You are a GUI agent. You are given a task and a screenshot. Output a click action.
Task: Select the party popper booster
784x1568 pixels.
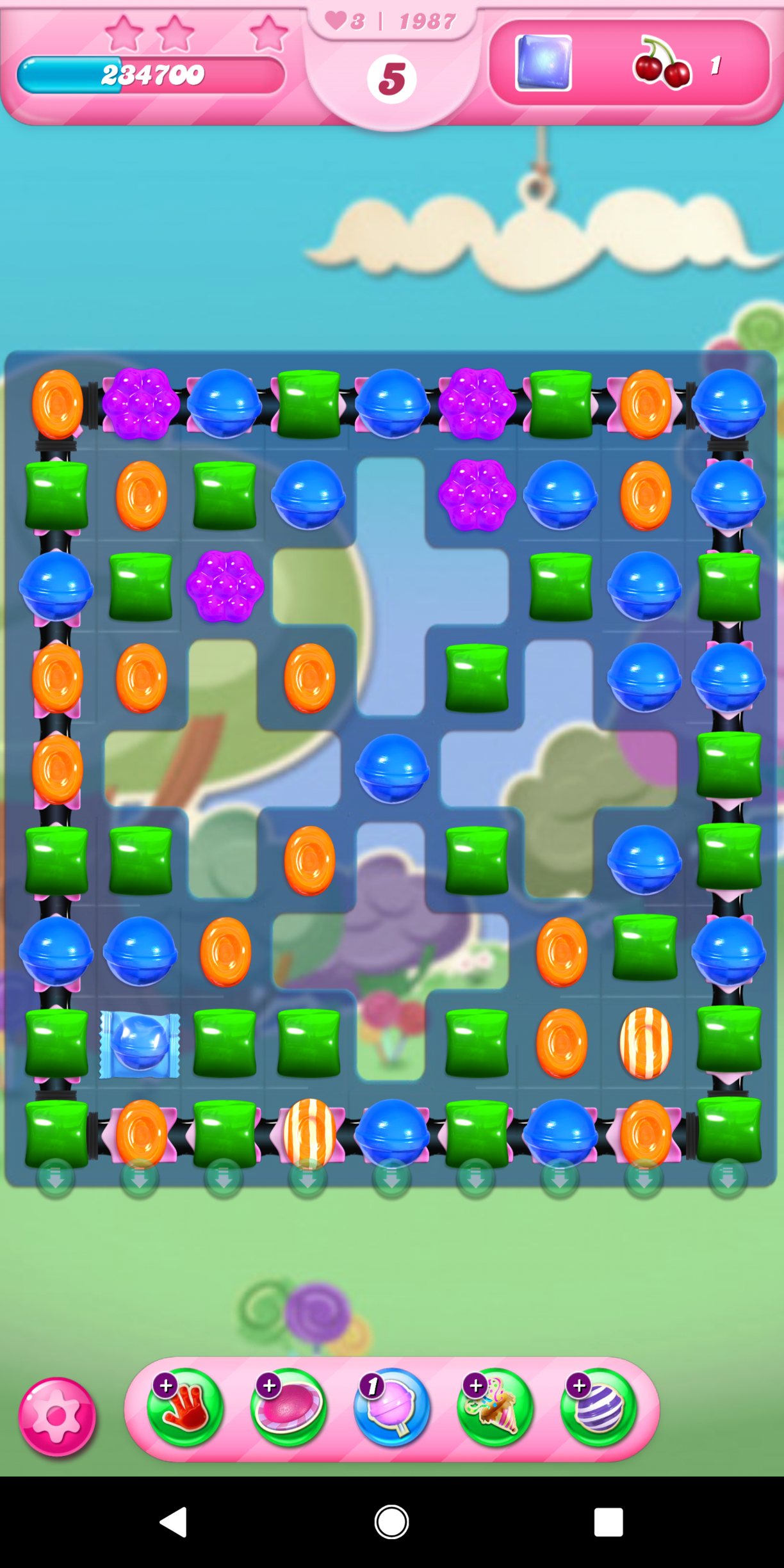point(495,1408)
